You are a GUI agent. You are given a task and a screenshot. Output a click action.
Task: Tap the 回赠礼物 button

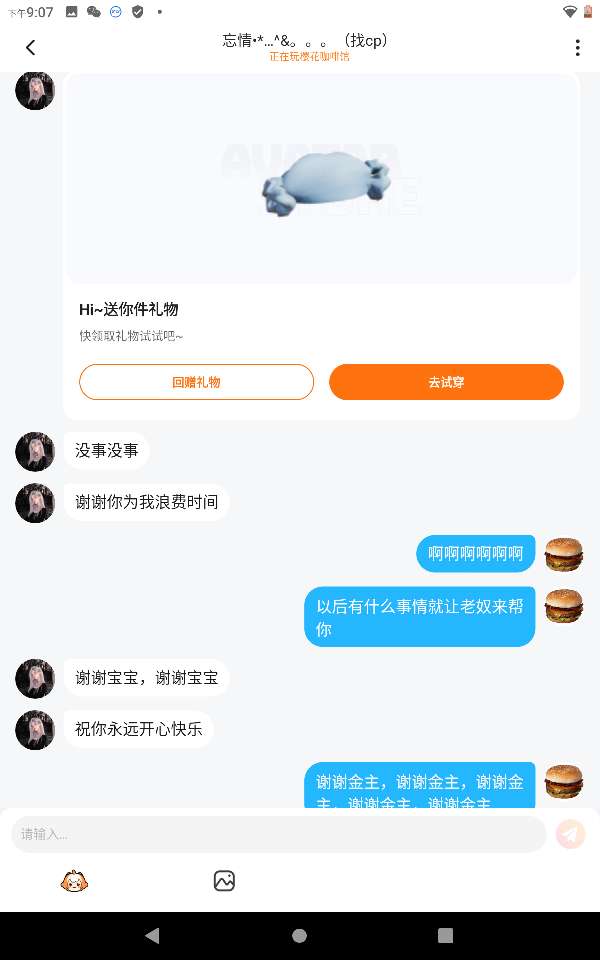196,382
